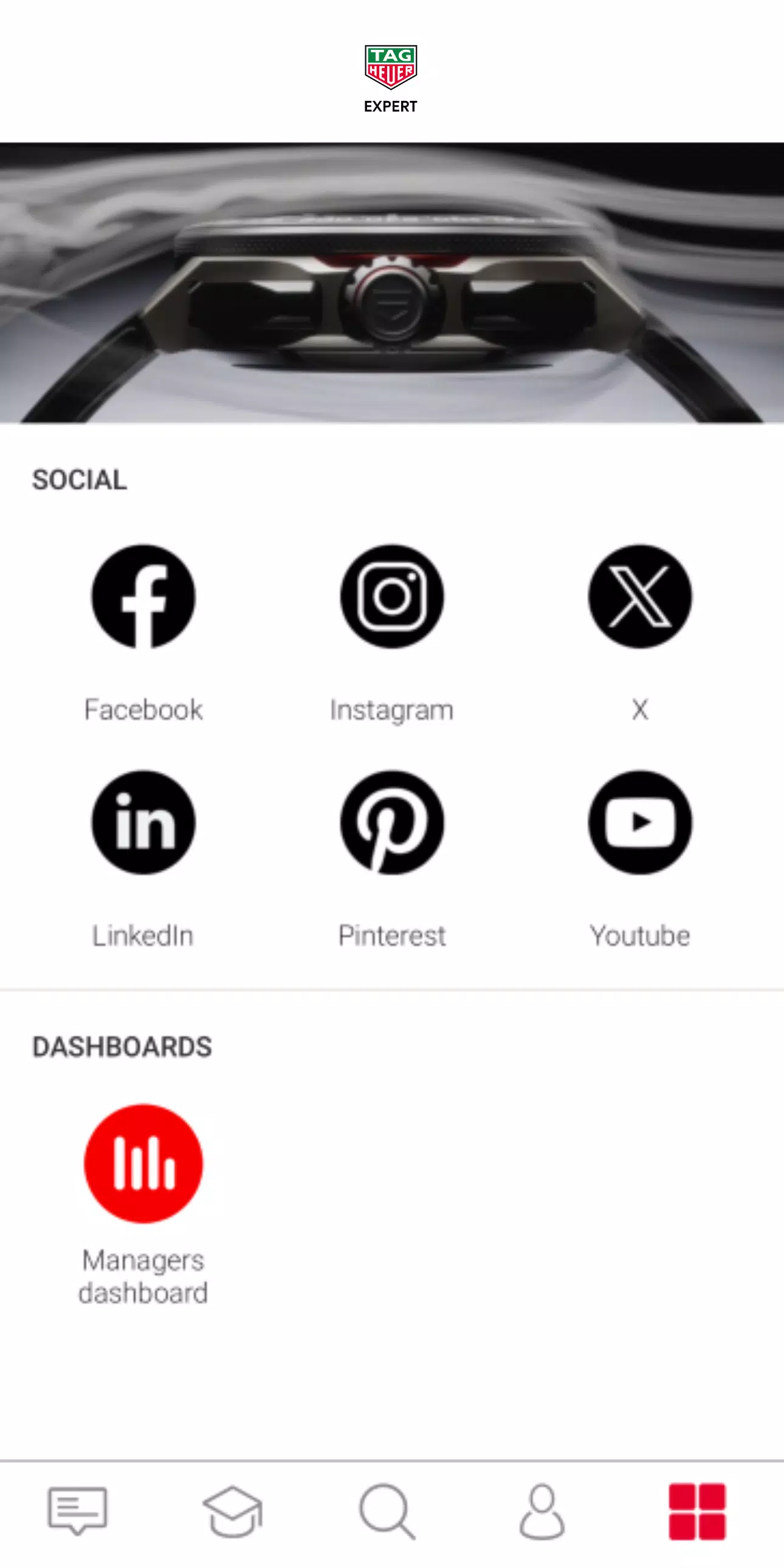
Task: Open the Facebook social page
Action: click(x=142, y=597)
